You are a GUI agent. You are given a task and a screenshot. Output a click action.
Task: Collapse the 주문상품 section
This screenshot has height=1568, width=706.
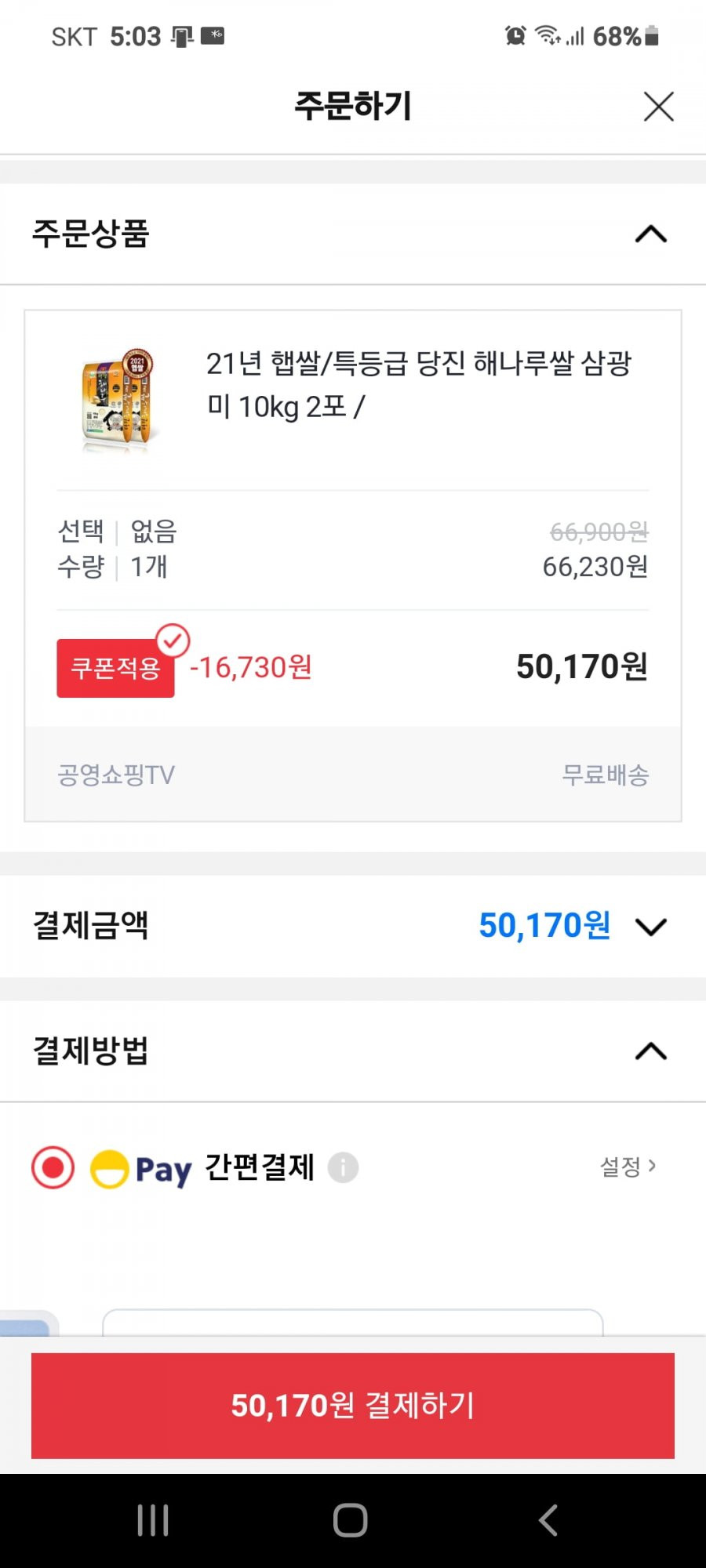coord(650,234)
